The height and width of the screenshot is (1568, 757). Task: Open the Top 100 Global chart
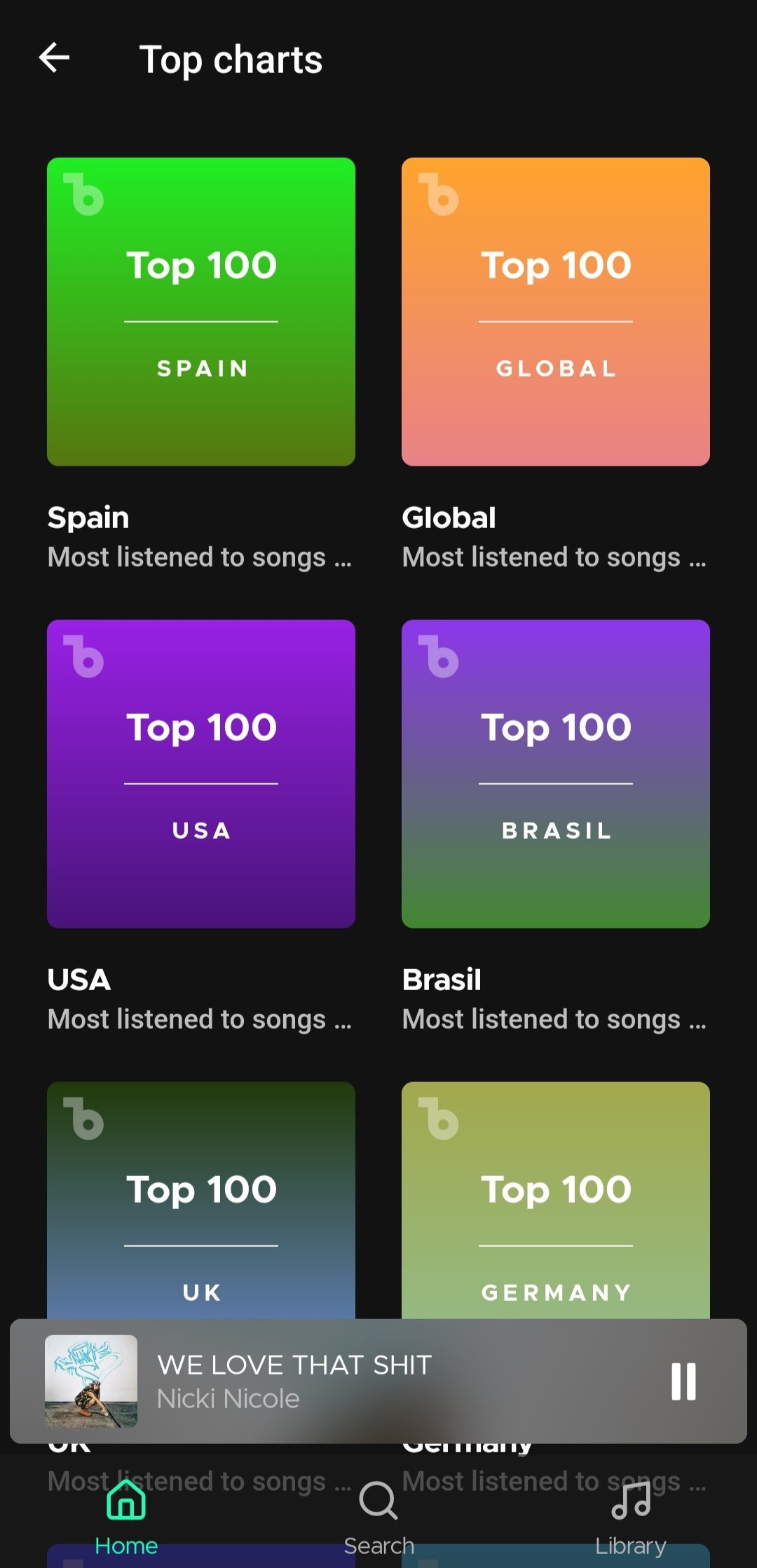tap(556, 312)
